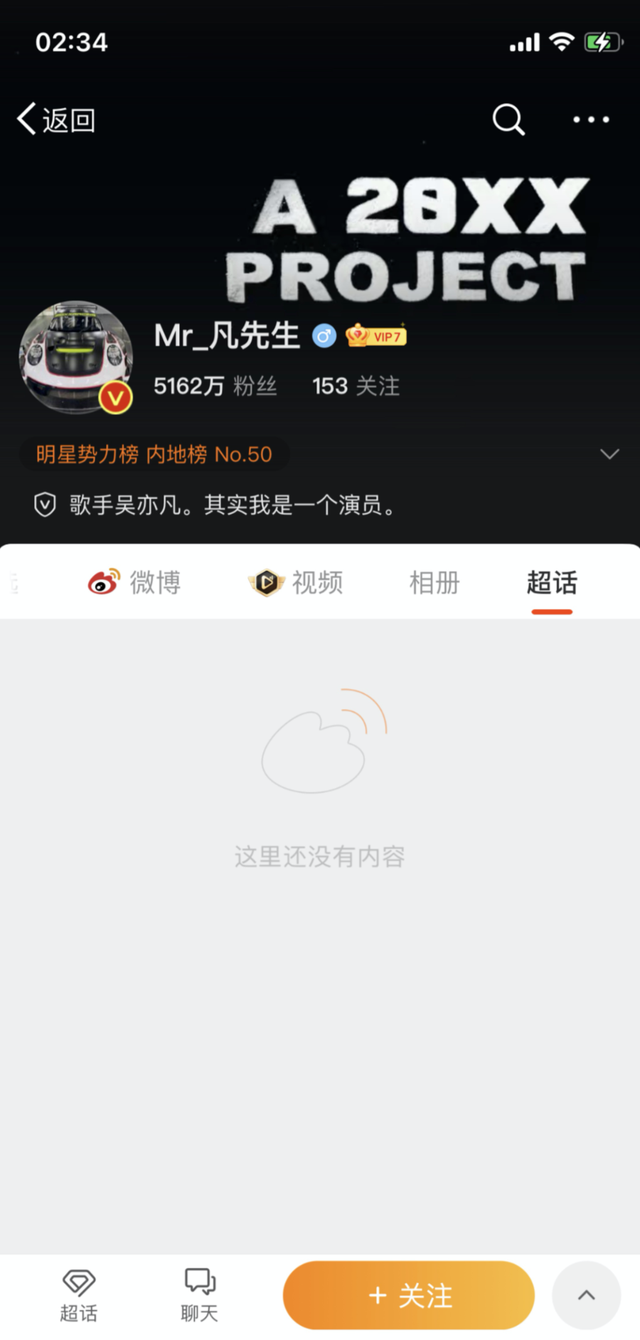Open 超话 from the bottom bar

pyautogui.click(x=79, y=1295)
